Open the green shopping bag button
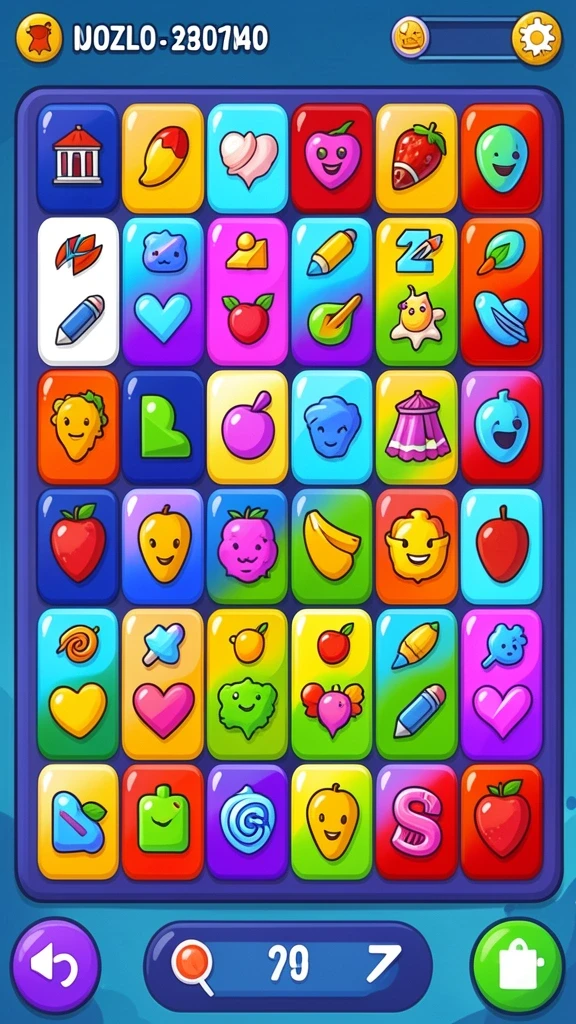The height and width of the screenshot is (1024, 576). coord(518,965)
